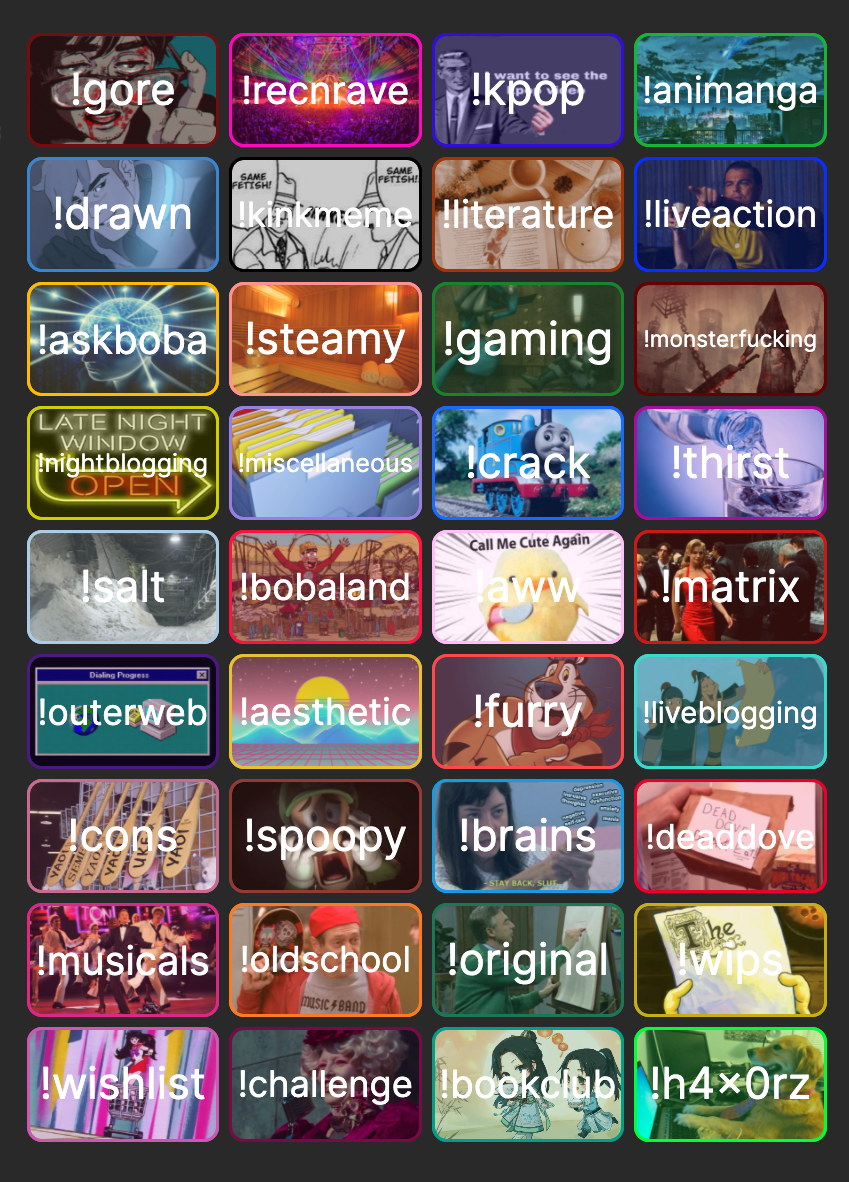The height and width of the screenshot is (1182, 849).
Task: Open the !brains board
Action: click(527, 835)
